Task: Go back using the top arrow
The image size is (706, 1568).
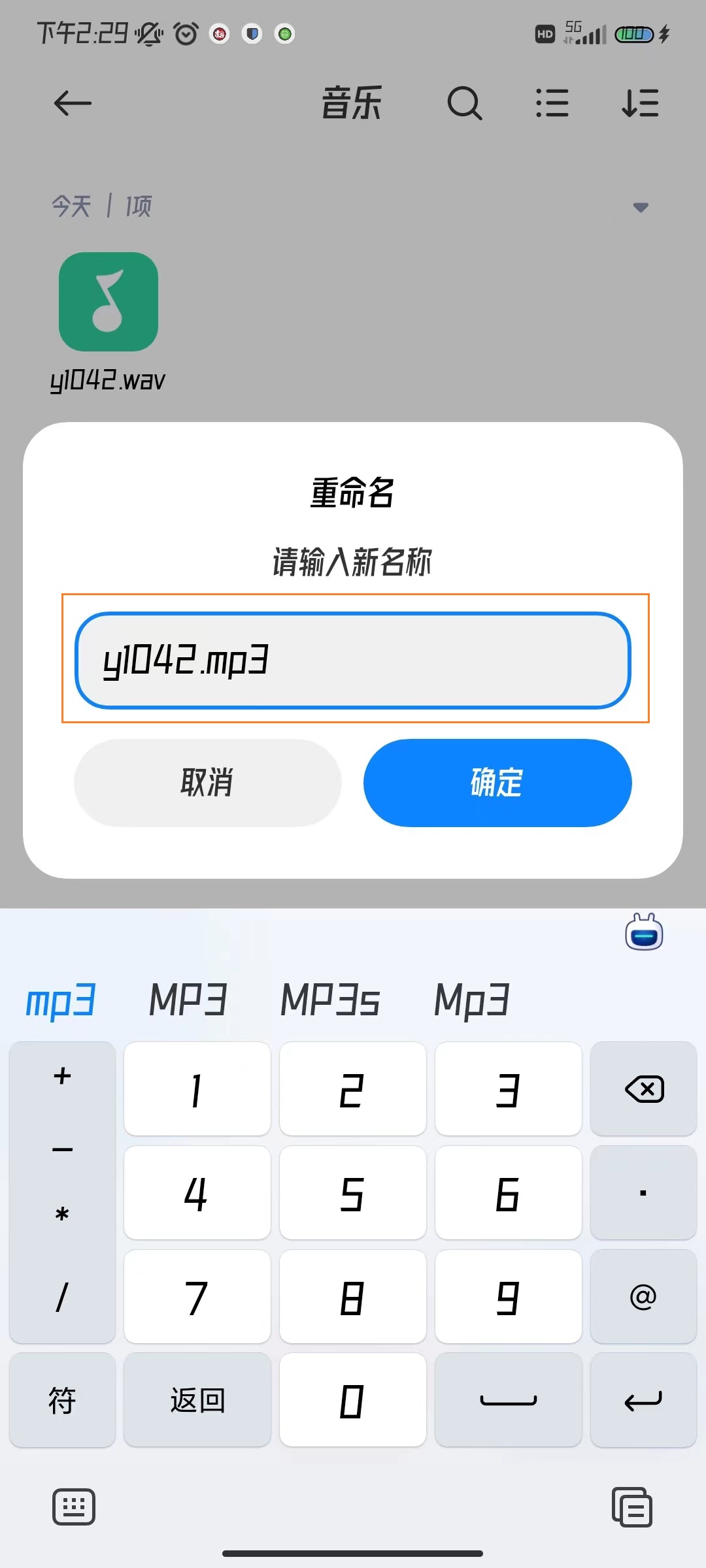Action: (73, 103)
